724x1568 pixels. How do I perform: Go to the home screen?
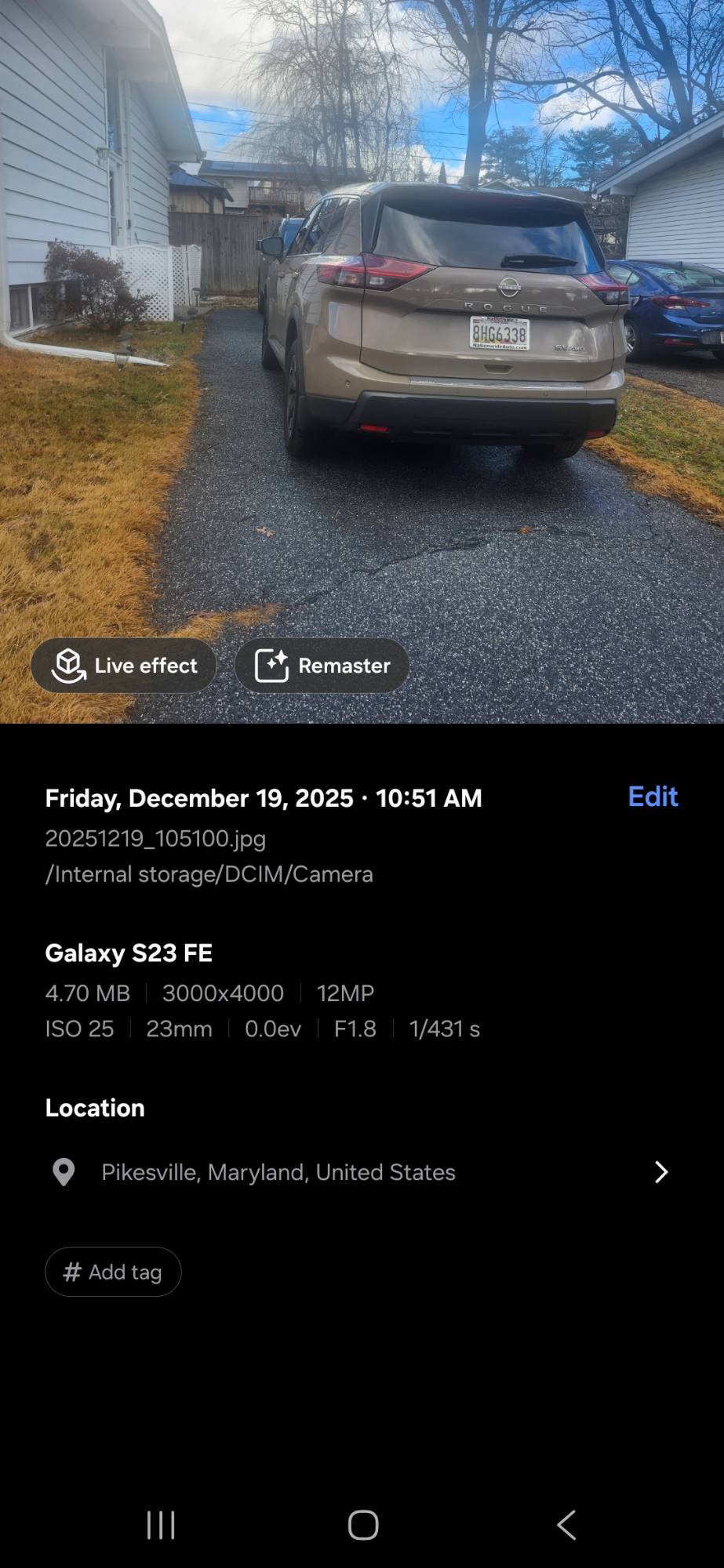tap(362, 1525)
